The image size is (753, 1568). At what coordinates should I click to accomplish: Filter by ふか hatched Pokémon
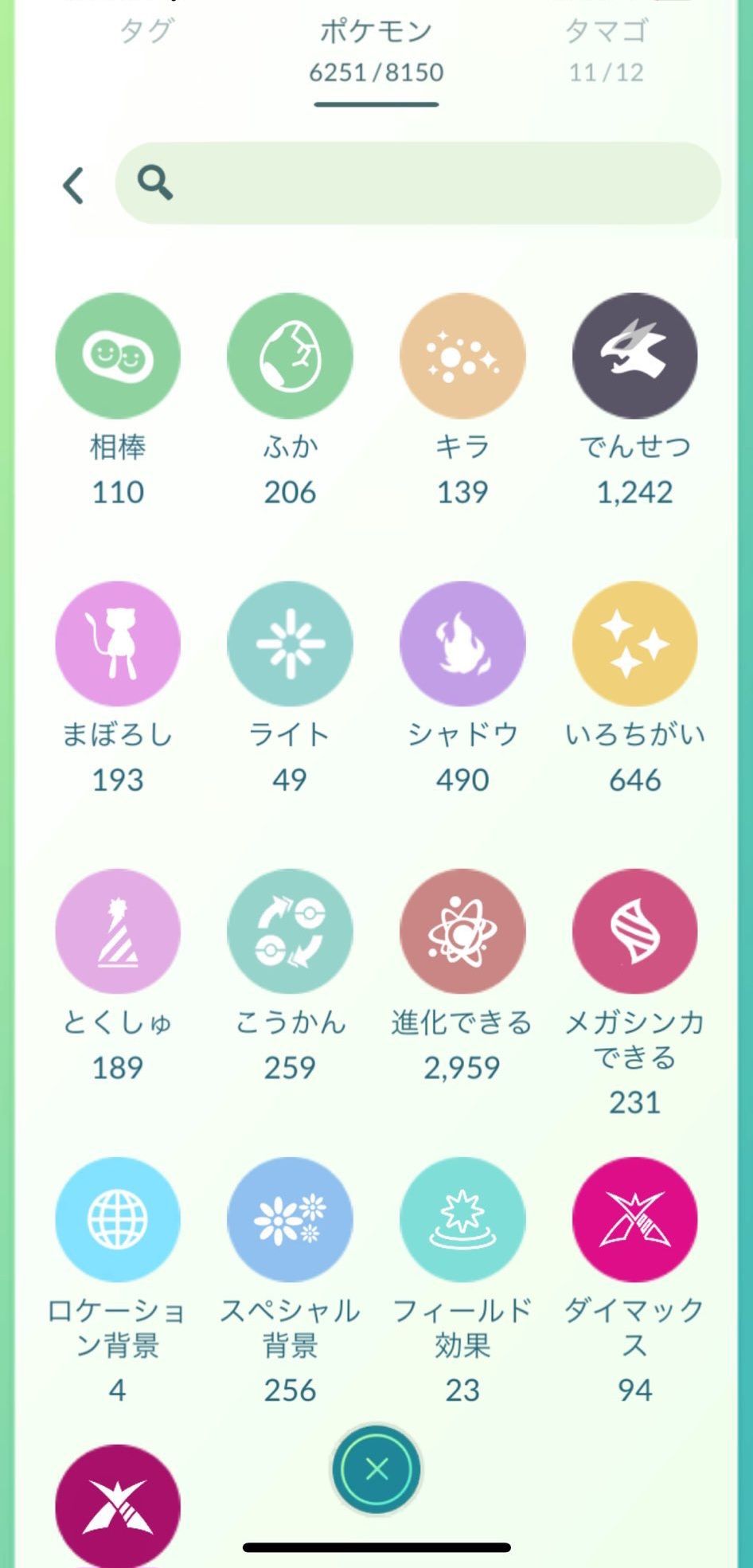290,356
